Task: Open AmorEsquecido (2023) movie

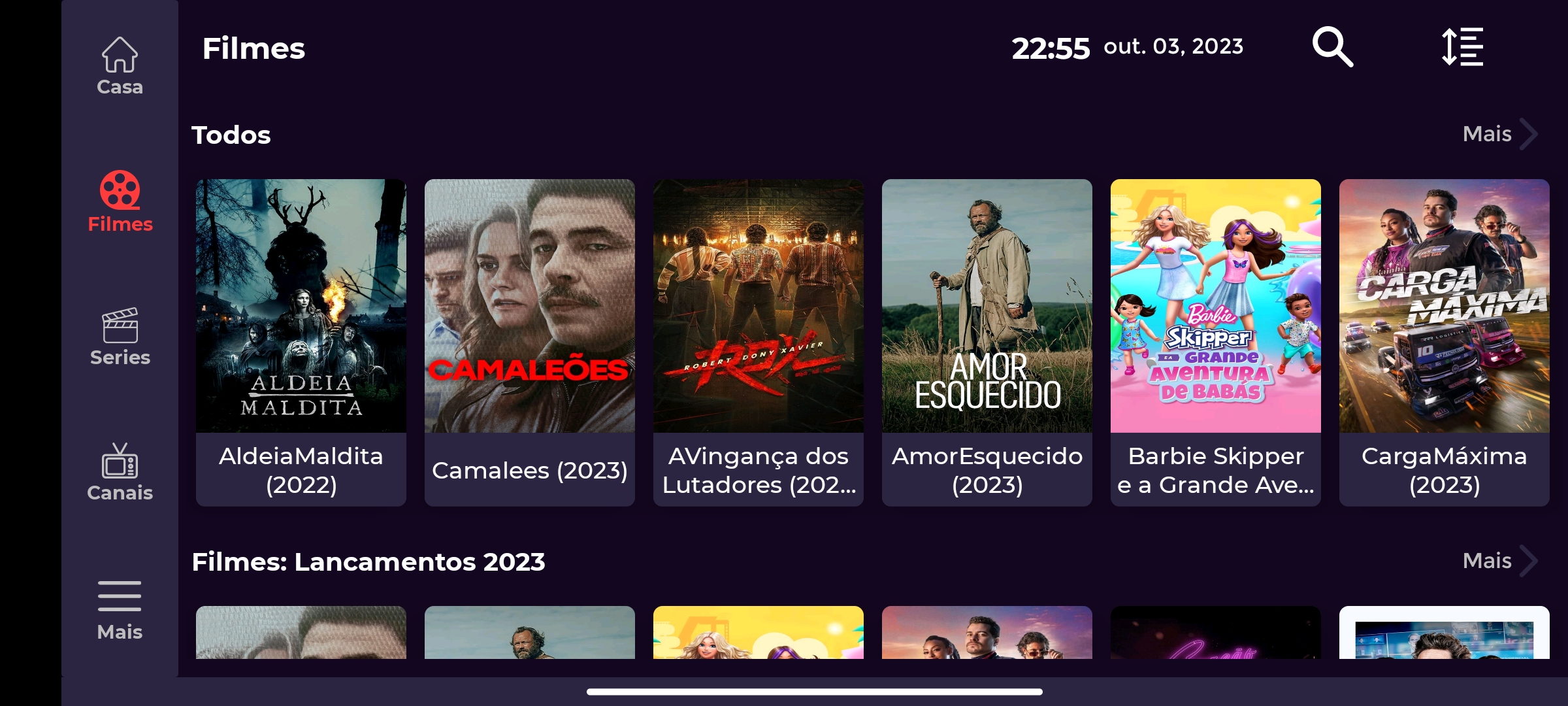Action: pyautogui.click(x=987, y=342)
